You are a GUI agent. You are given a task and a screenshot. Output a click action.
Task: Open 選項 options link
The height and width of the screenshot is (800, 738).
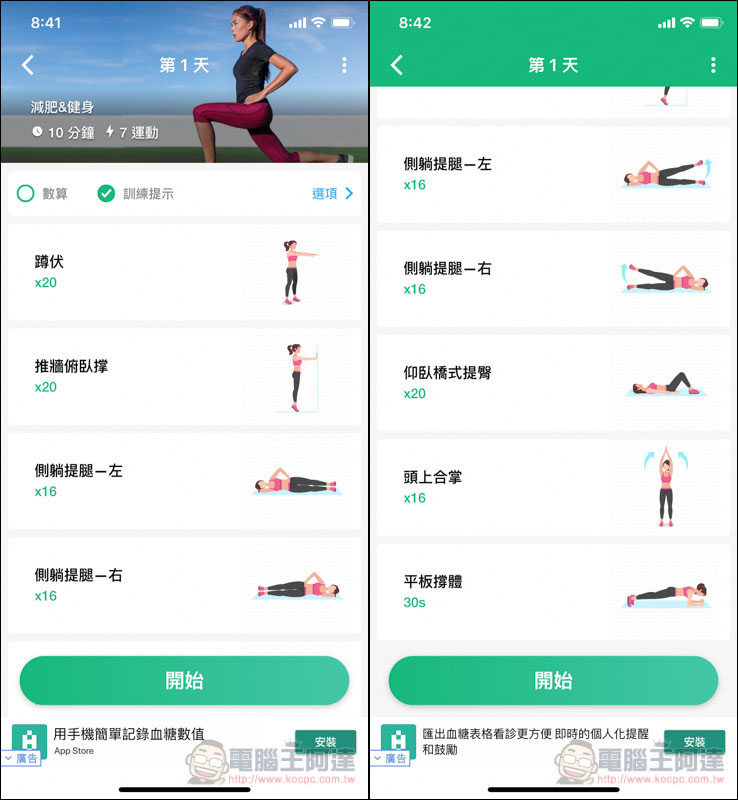click(x=332, y=194)
